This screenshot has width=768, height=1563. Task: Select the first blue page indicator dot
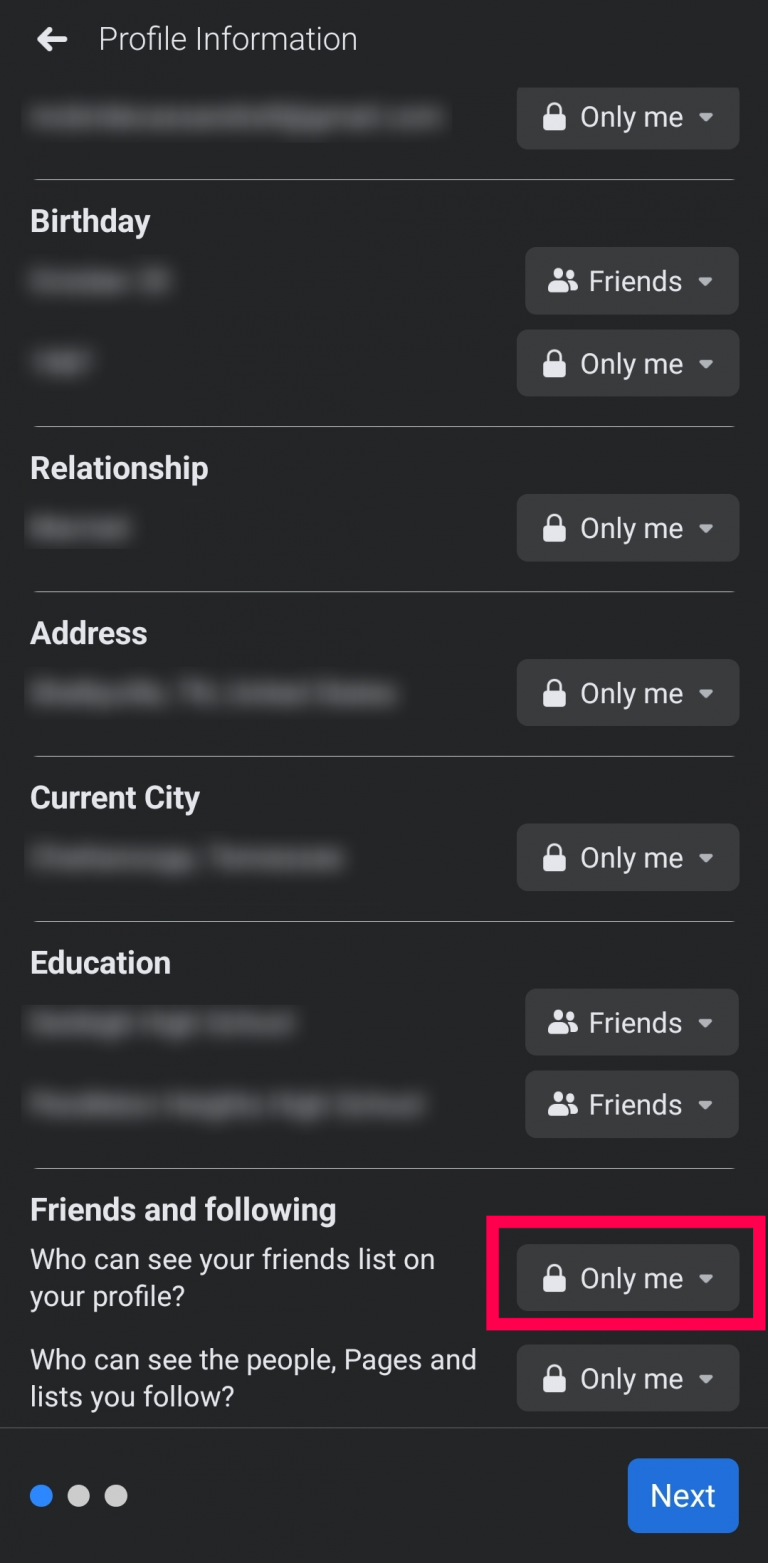(41, 1496)
